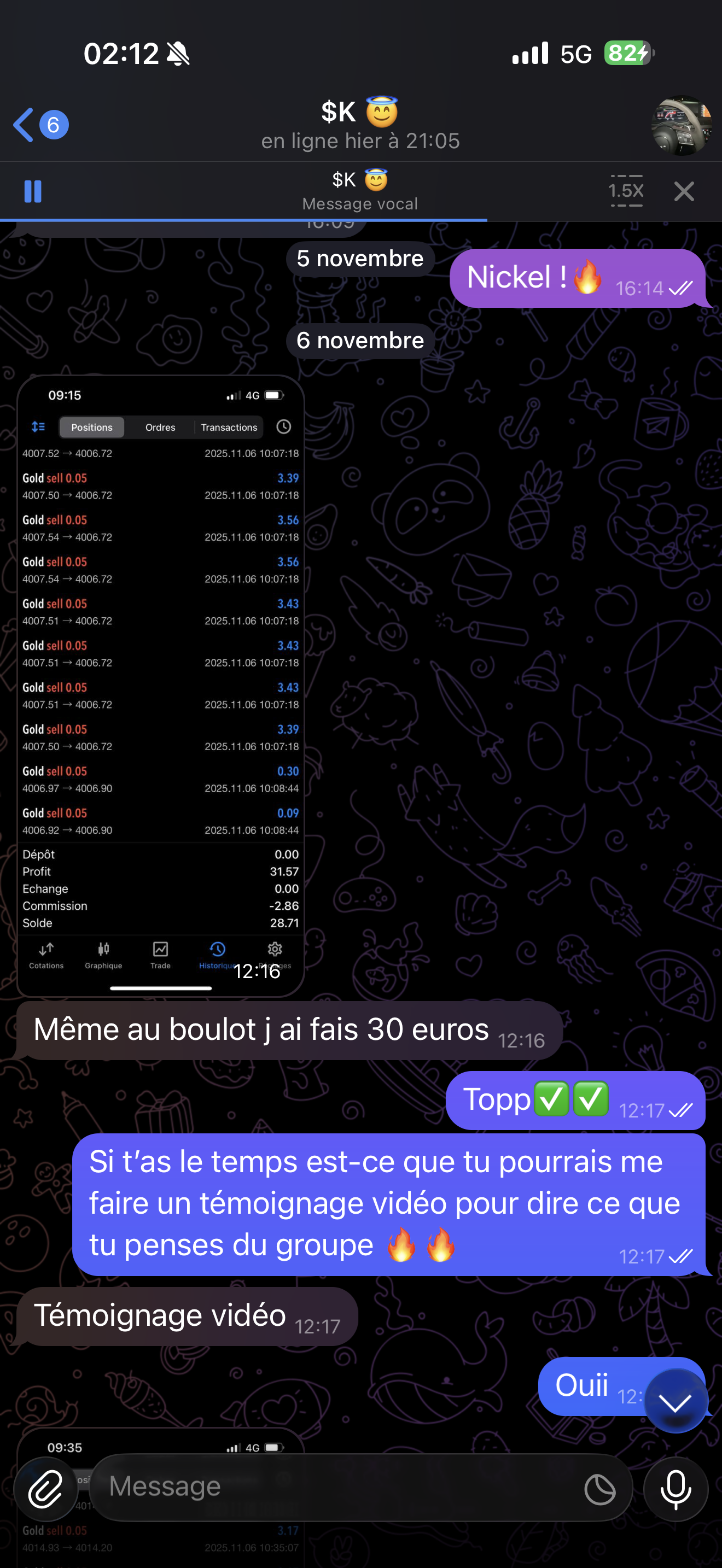Open the trading screenshot sent at 12:16
Viewport: 722px width, 1568px height.
[161, 685]
